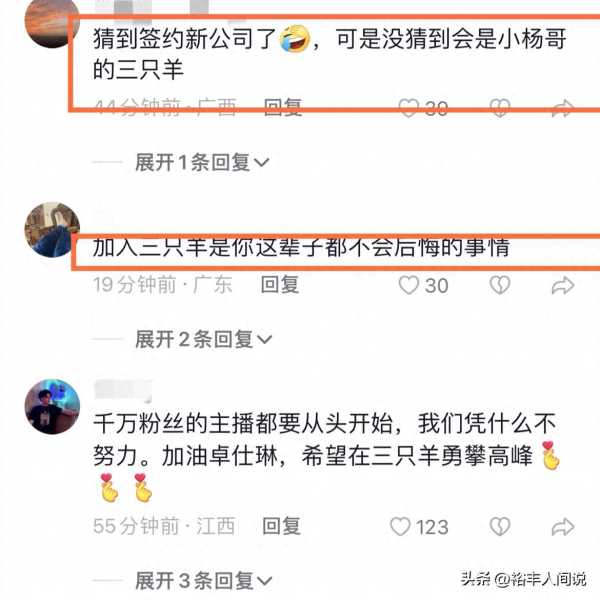
Task: Like the comment with 123 likes
Action: [400, 526]
